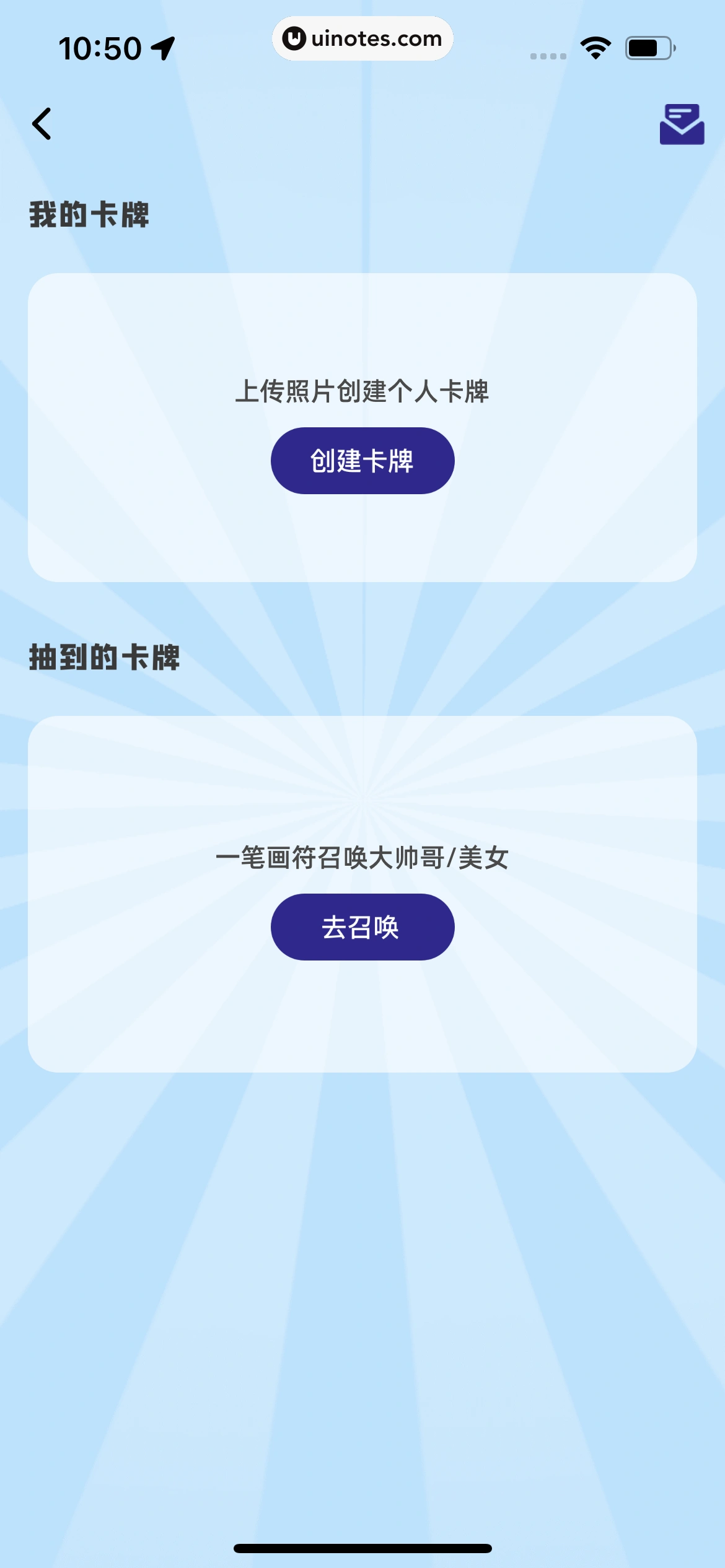Tap 去召唤 to start summoning
725x1568 pixels.
(x=362, y=926)
